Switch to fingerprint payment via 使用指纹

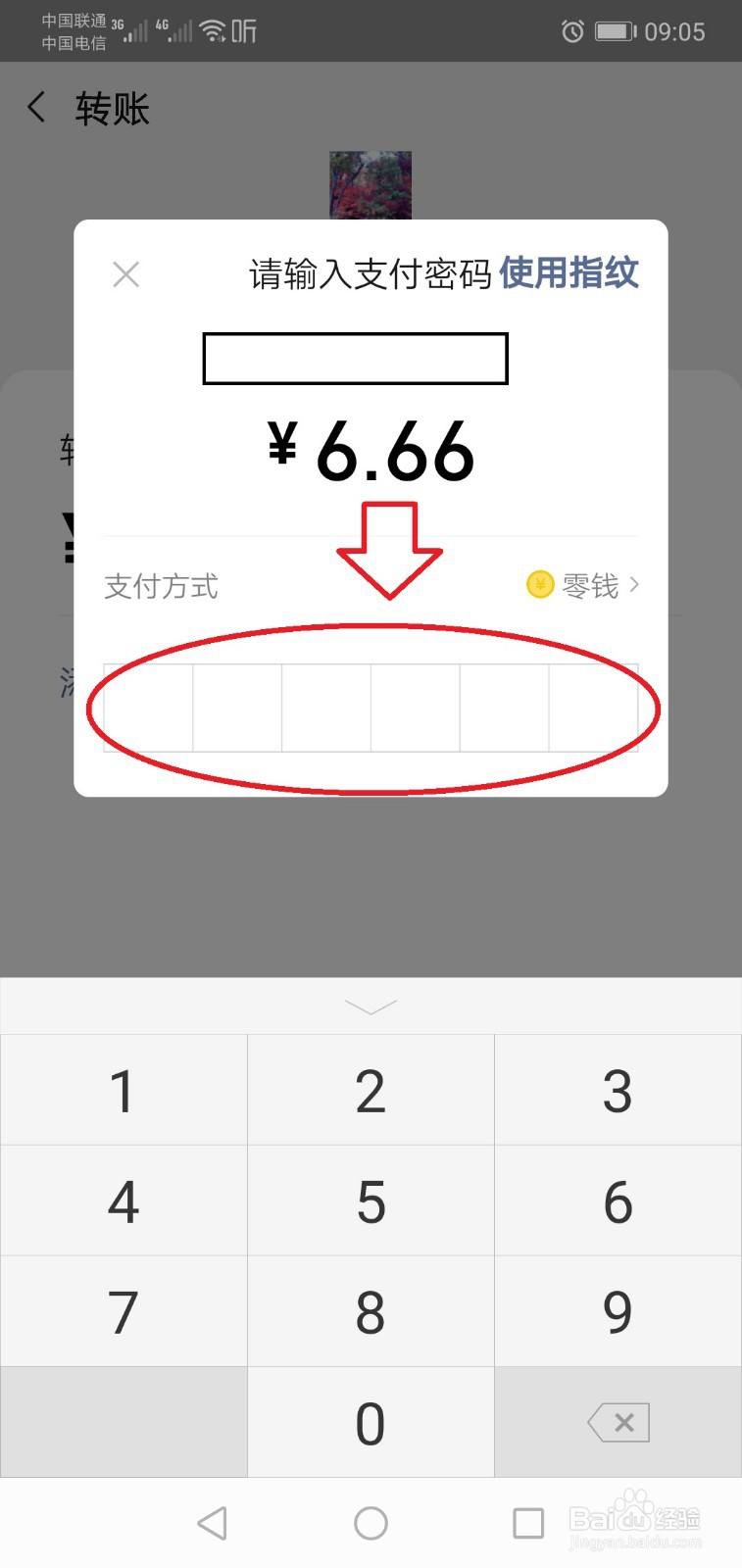[570, 273]
